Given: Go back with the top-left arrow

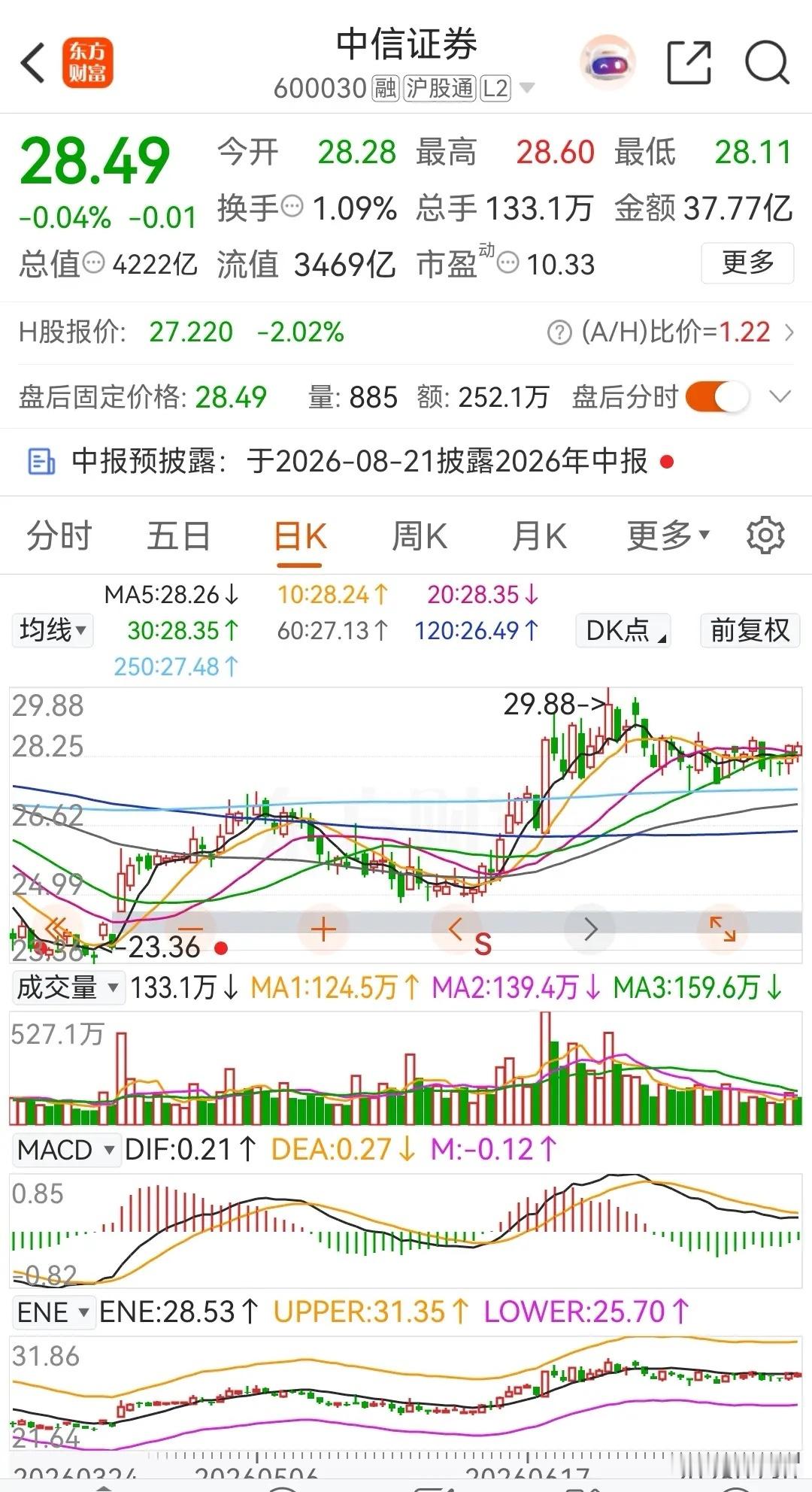Looking at the screenshot, I should [x=34, y=62].
